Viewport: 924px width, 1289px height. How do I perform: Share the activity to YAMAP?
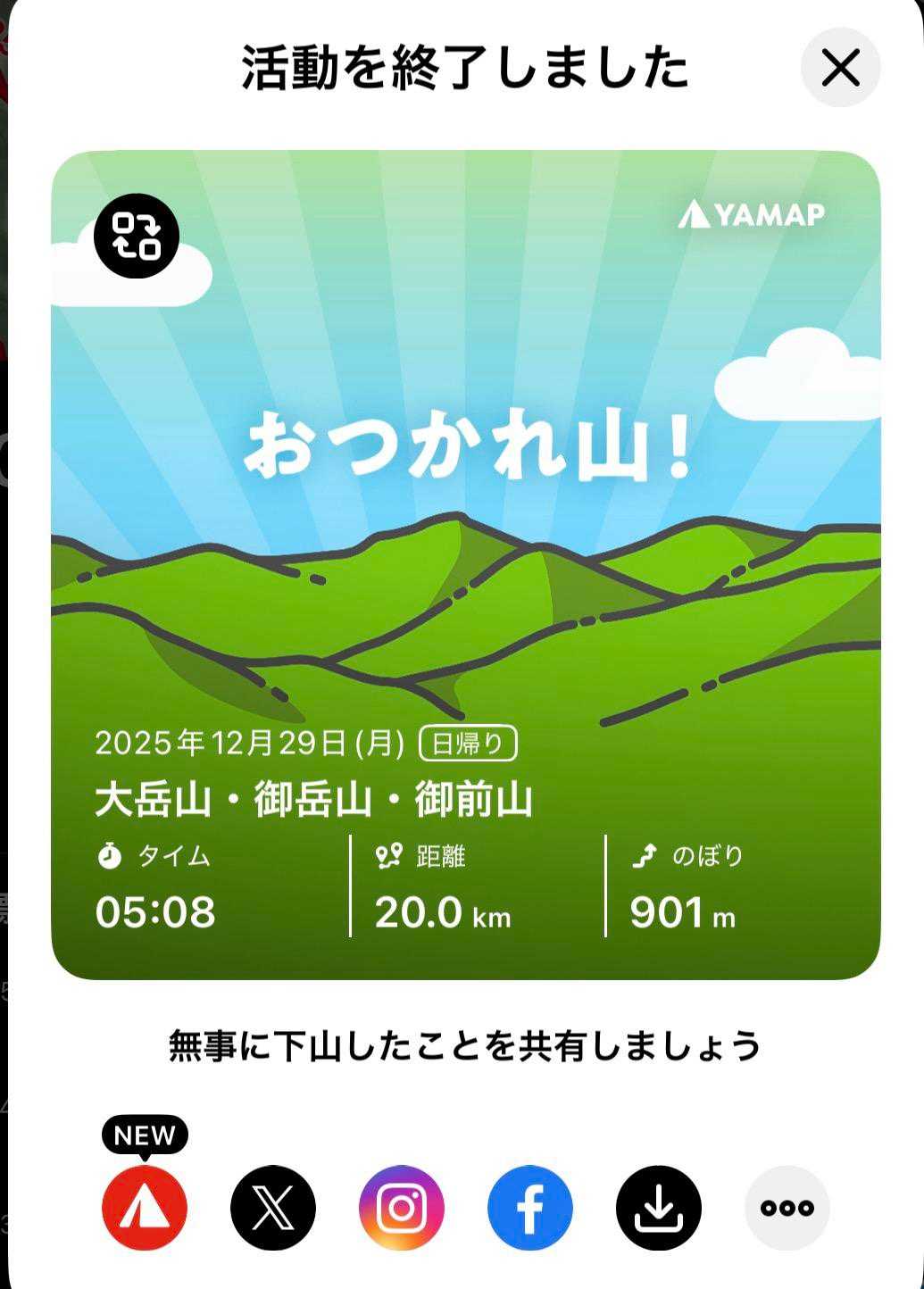pyautogui.click(x=145, y=1208)
